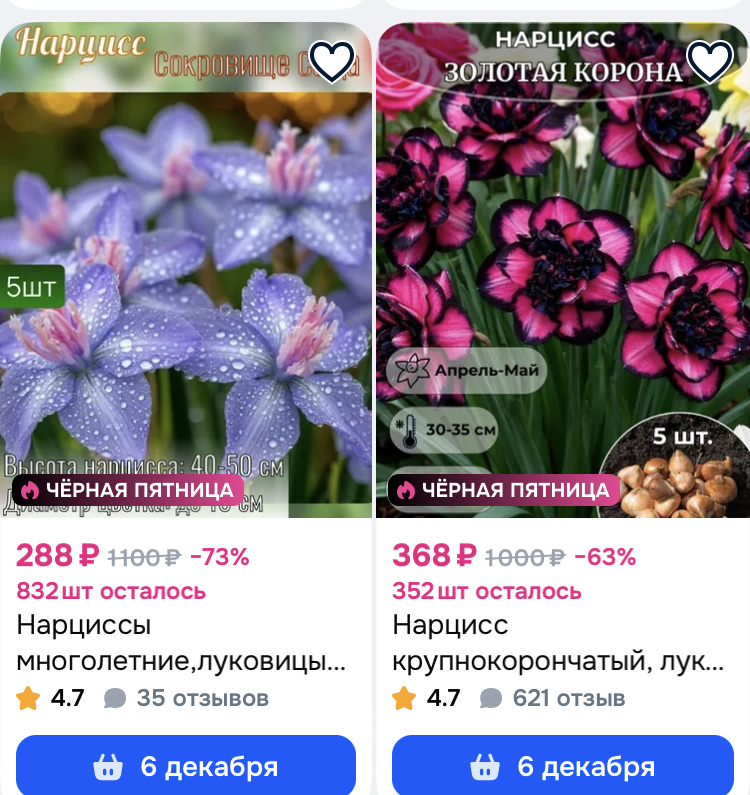Click the flame icon on the left ЧЁРНАЯ ПЯТНИЦА badge

pyautogui.click(x=32, y=490)
